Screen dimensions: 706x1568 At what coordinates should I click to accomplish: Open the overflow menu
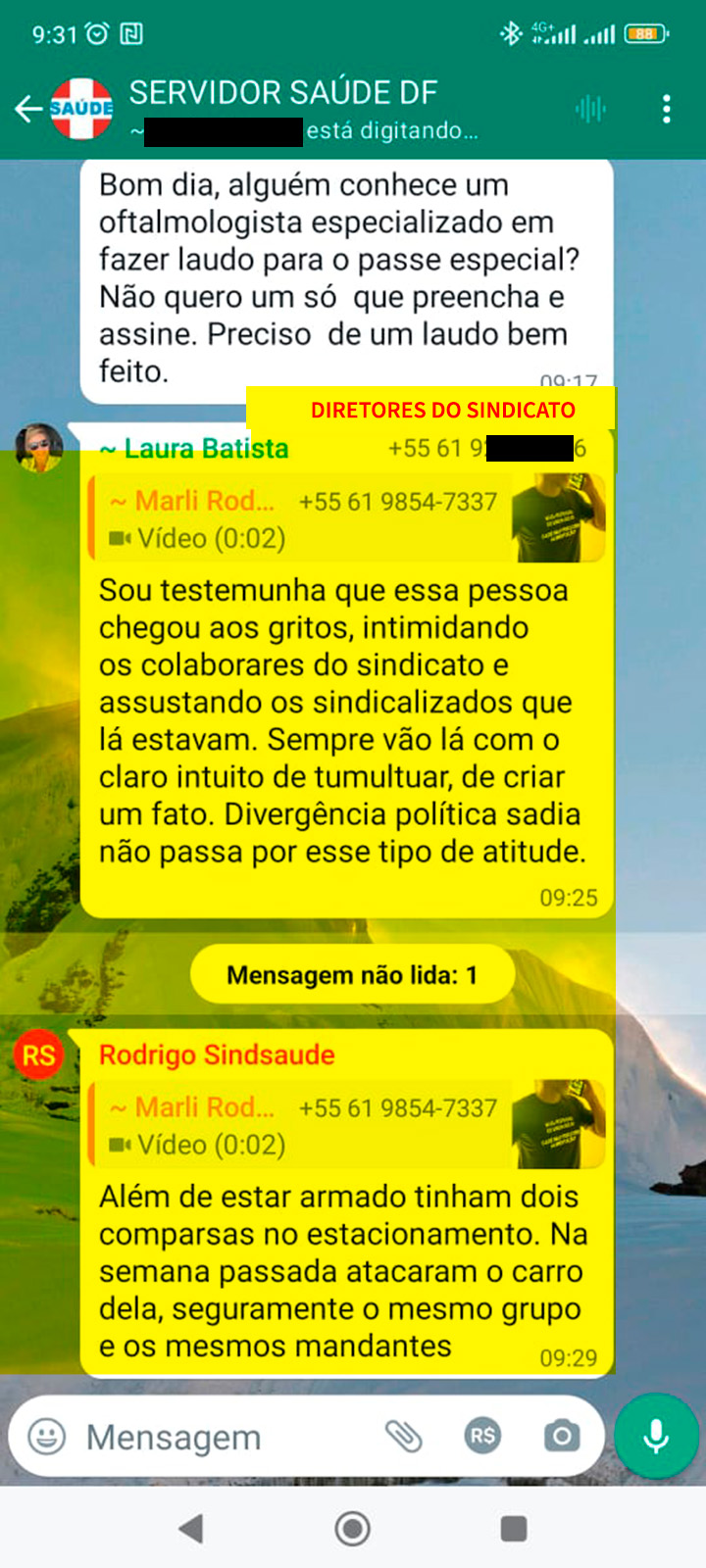[667, 109]
